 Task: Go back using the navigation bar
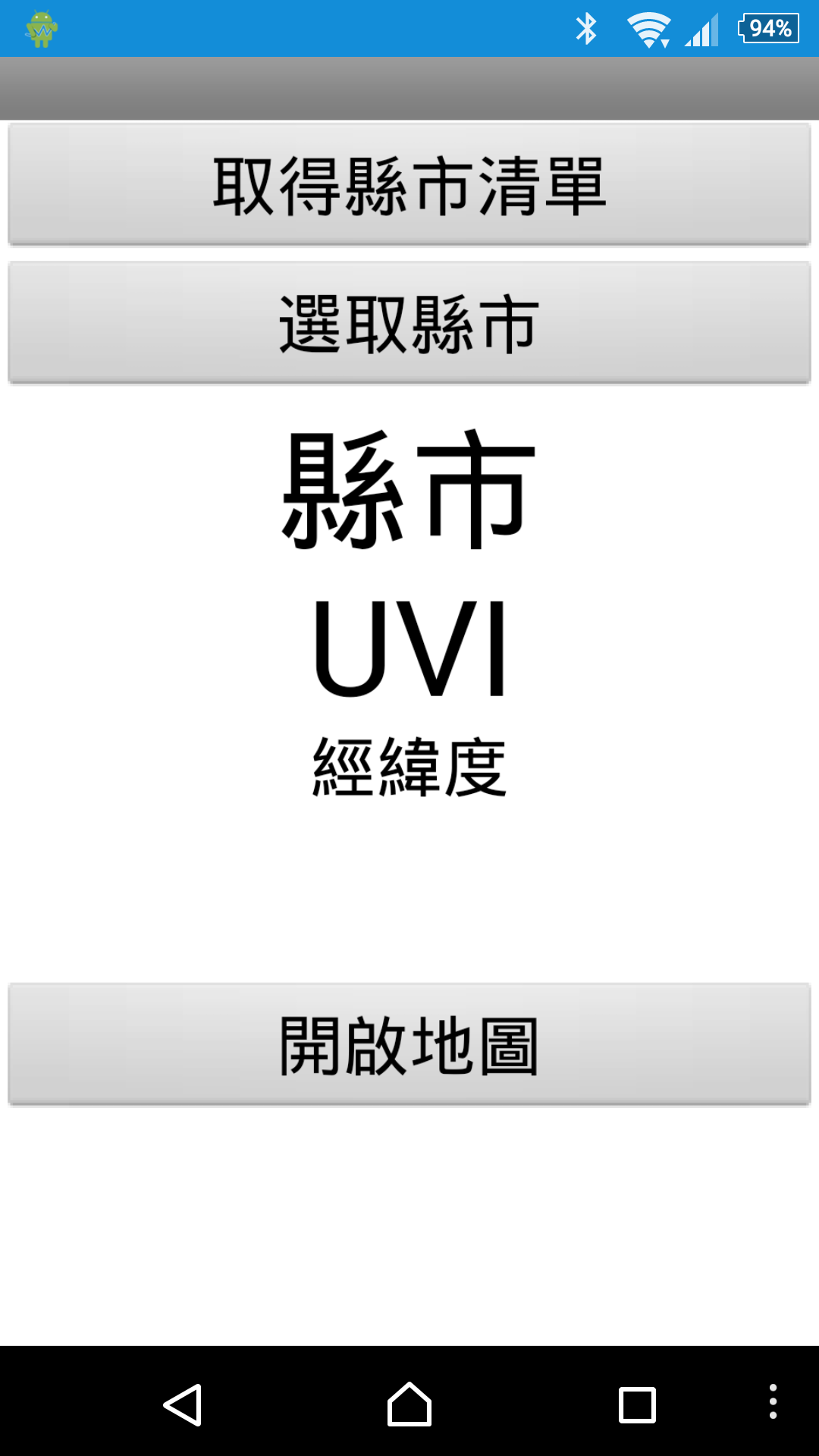pos(183,1404)
